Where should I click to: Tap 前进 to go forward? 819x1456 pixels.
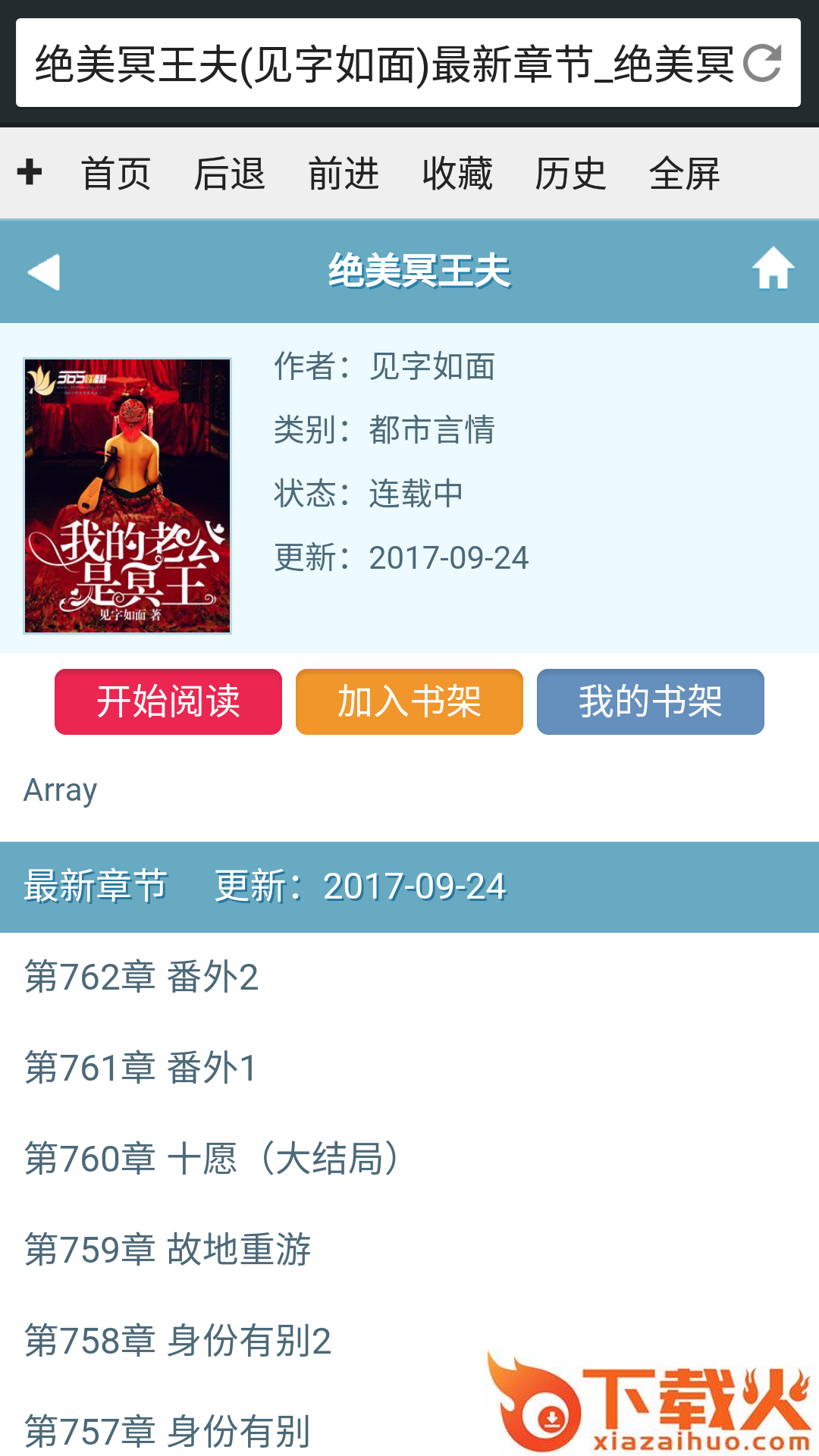click(x=344, y=174)
